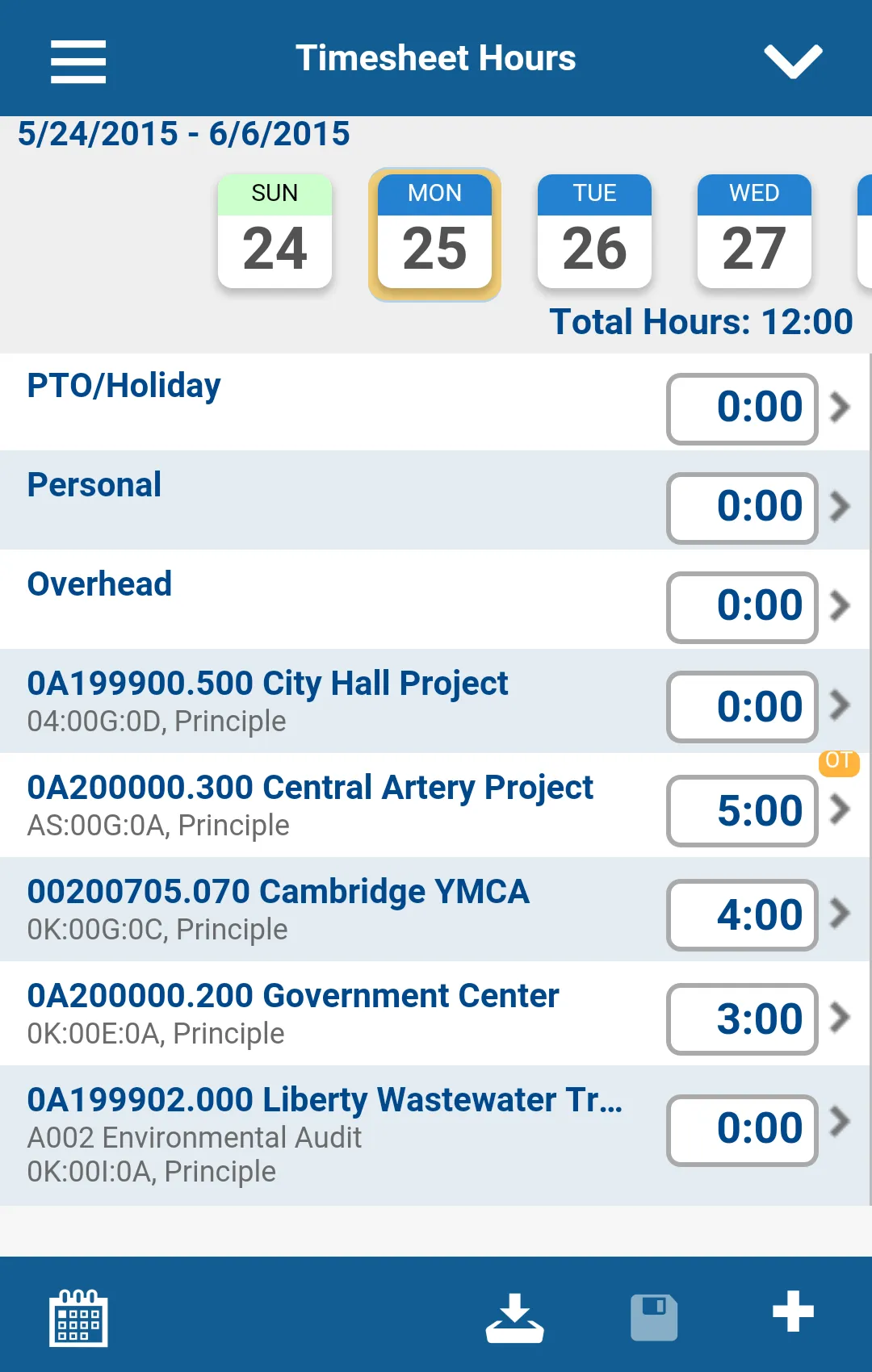
Task: Save the timesheet
Action: [653, 1316]
